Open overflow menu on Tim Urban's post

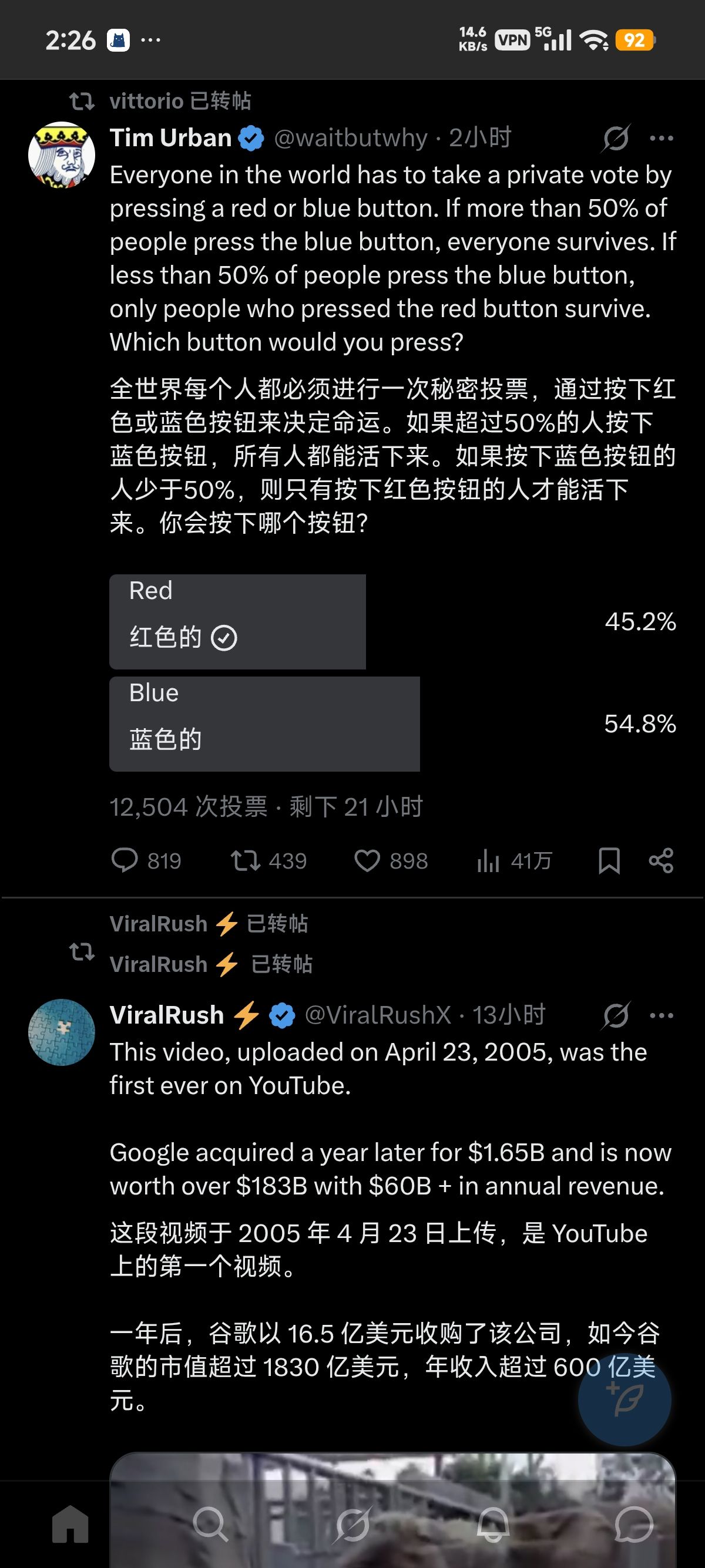(661, 139)
